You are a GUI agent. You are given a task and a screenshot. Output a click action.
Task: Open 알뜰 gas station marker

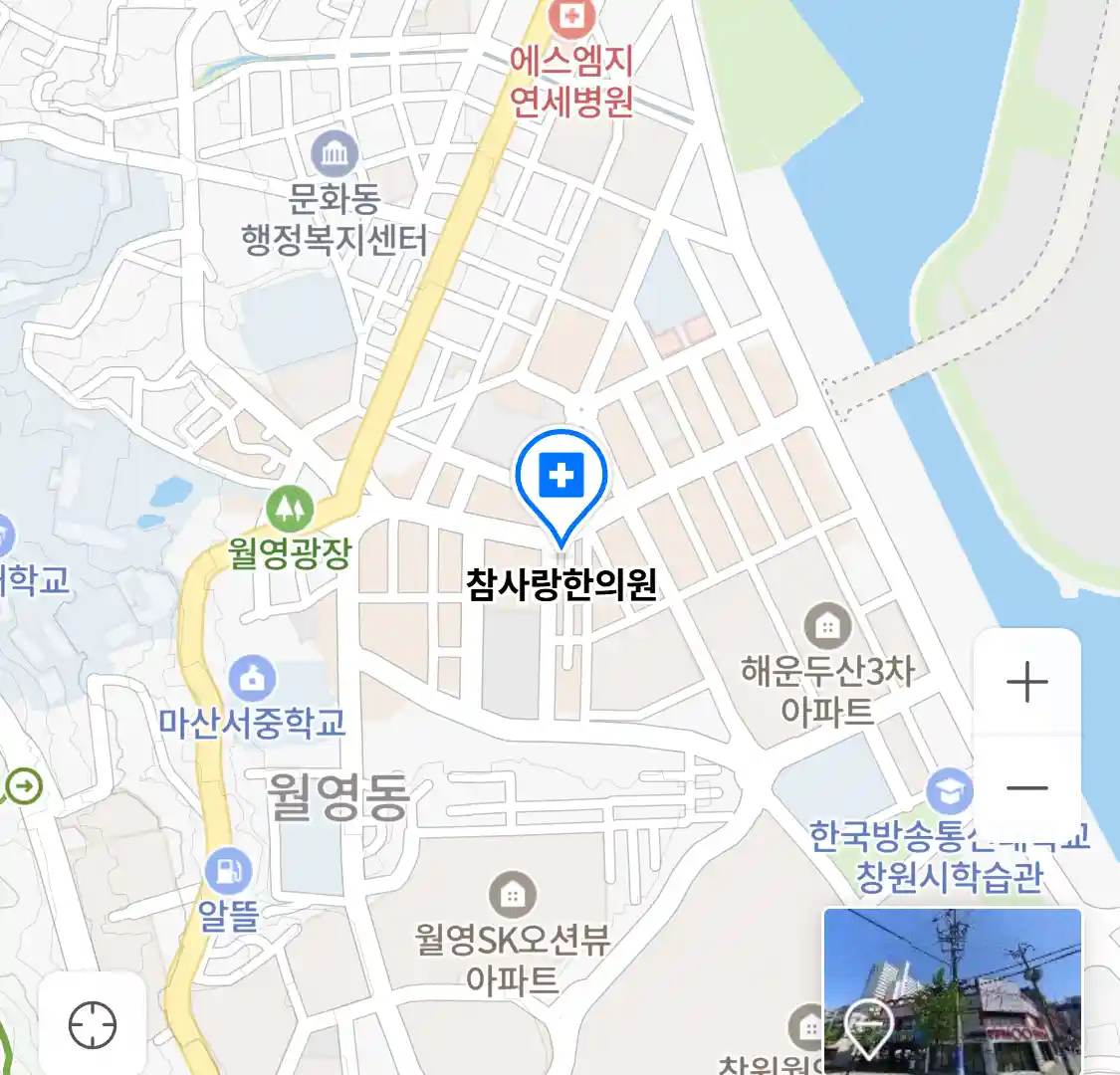[x=229, y=872]
